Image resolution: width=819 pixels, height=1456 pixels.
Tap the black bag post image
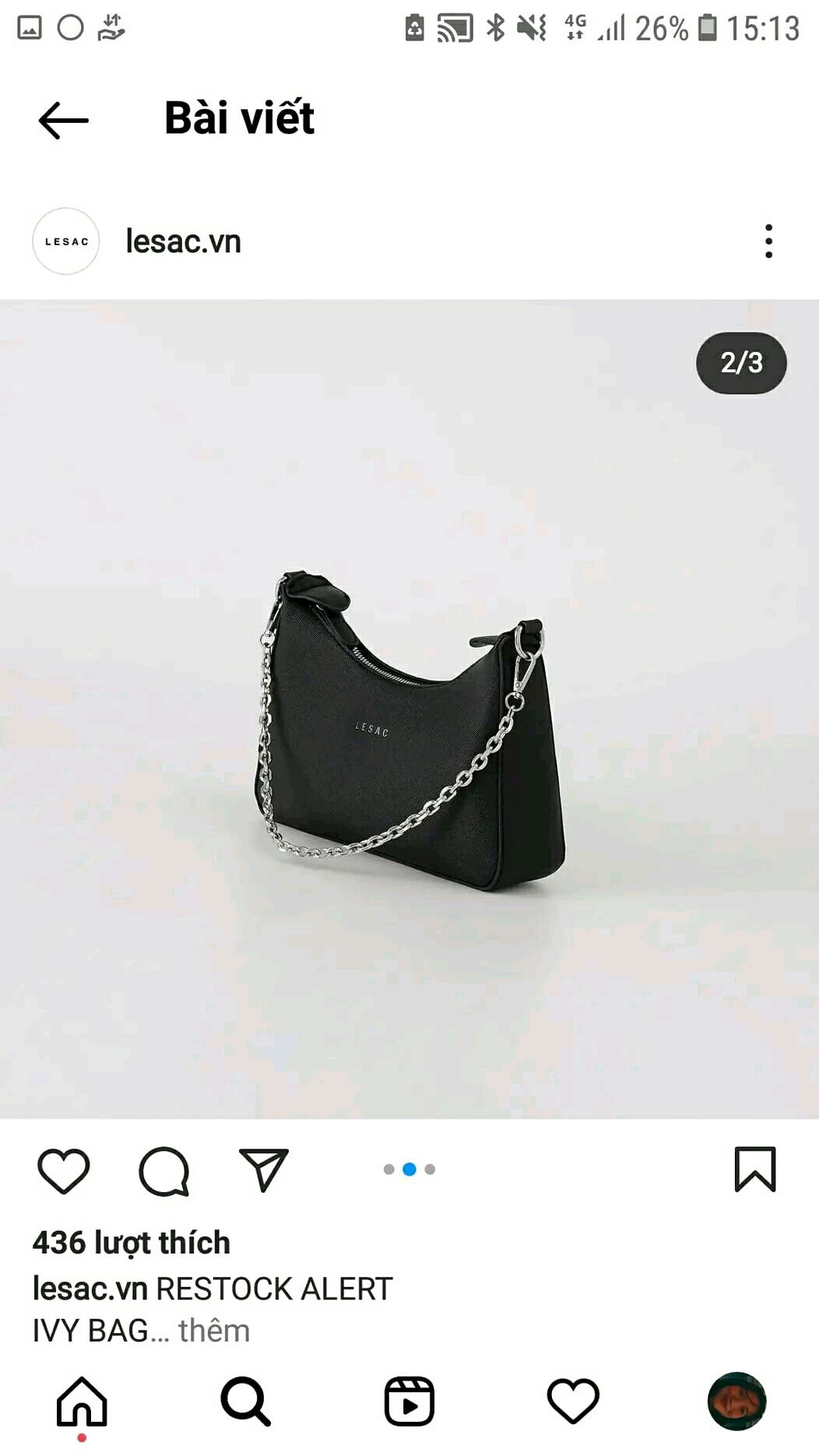409,709
